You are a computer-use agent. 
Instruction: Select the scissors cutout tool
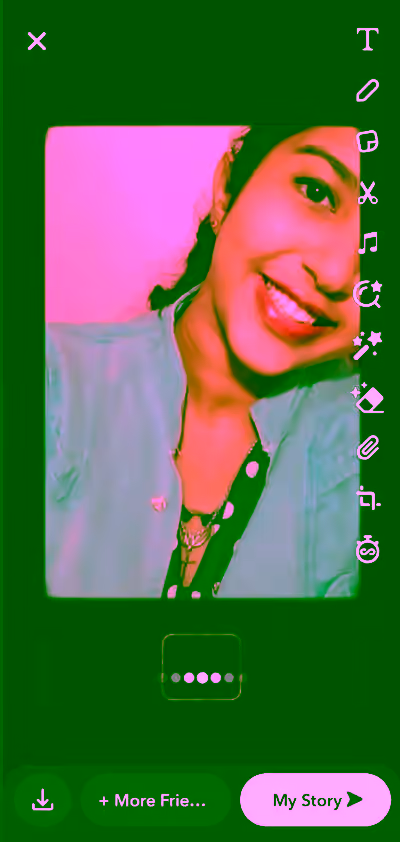tap(368, 192)
